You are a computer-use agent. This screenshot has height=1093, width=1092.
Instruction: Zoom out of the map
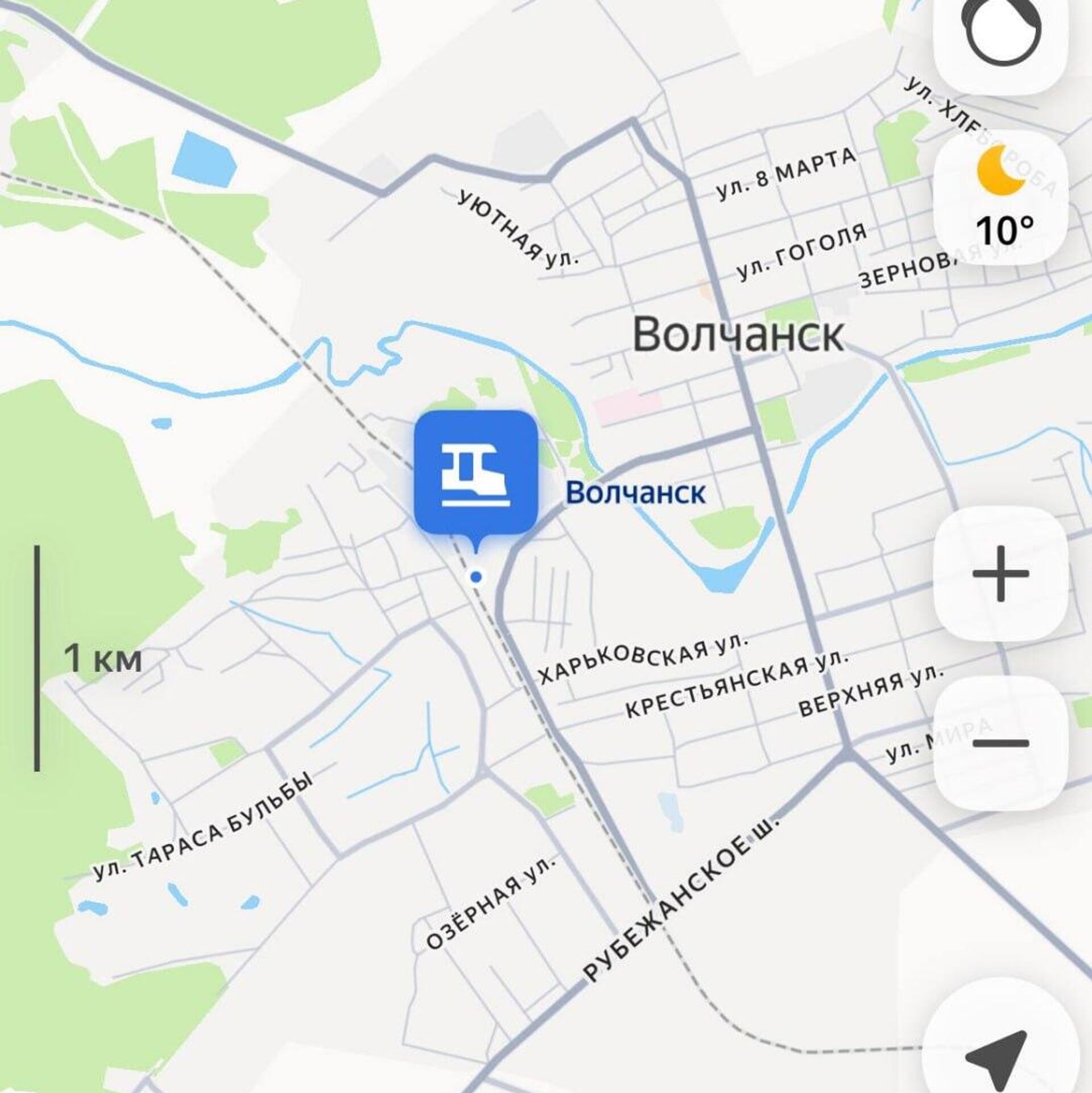pos(1000,743)
